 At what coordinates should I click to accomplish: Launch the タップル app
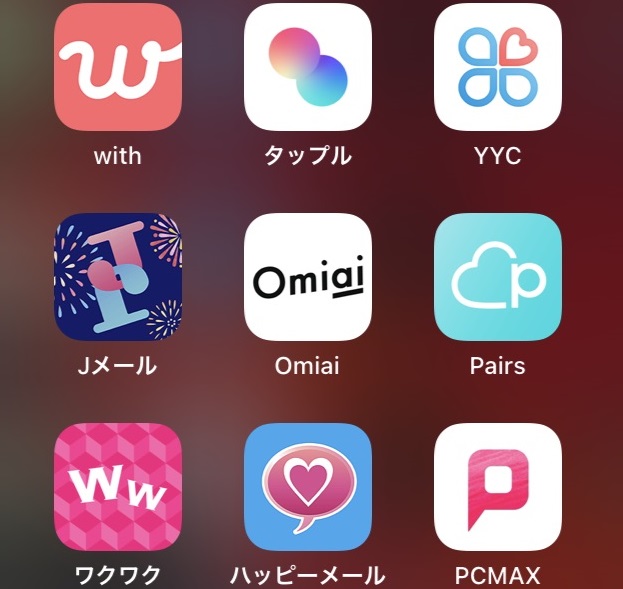pos(308,67)
